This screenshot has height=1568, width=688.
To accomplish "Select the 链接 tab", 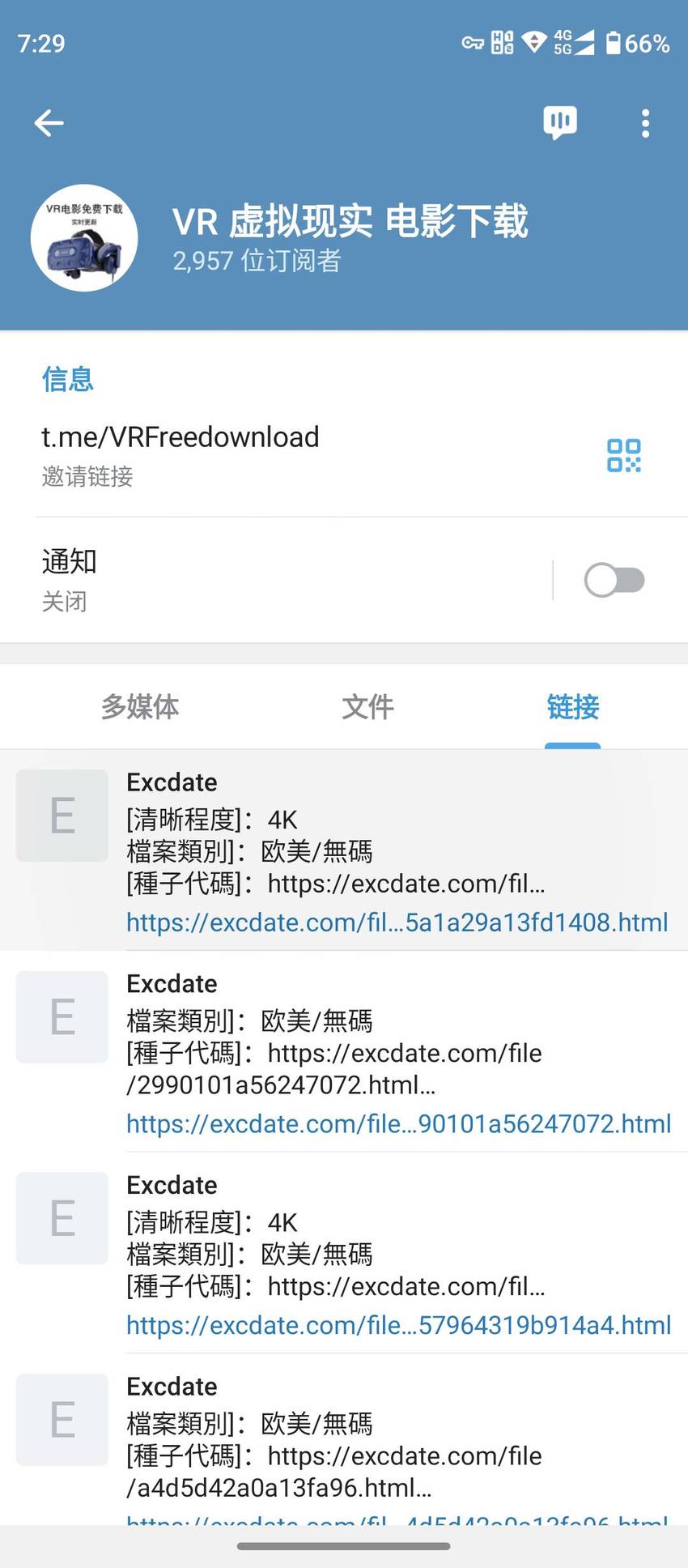I will [x=573, y=707].
